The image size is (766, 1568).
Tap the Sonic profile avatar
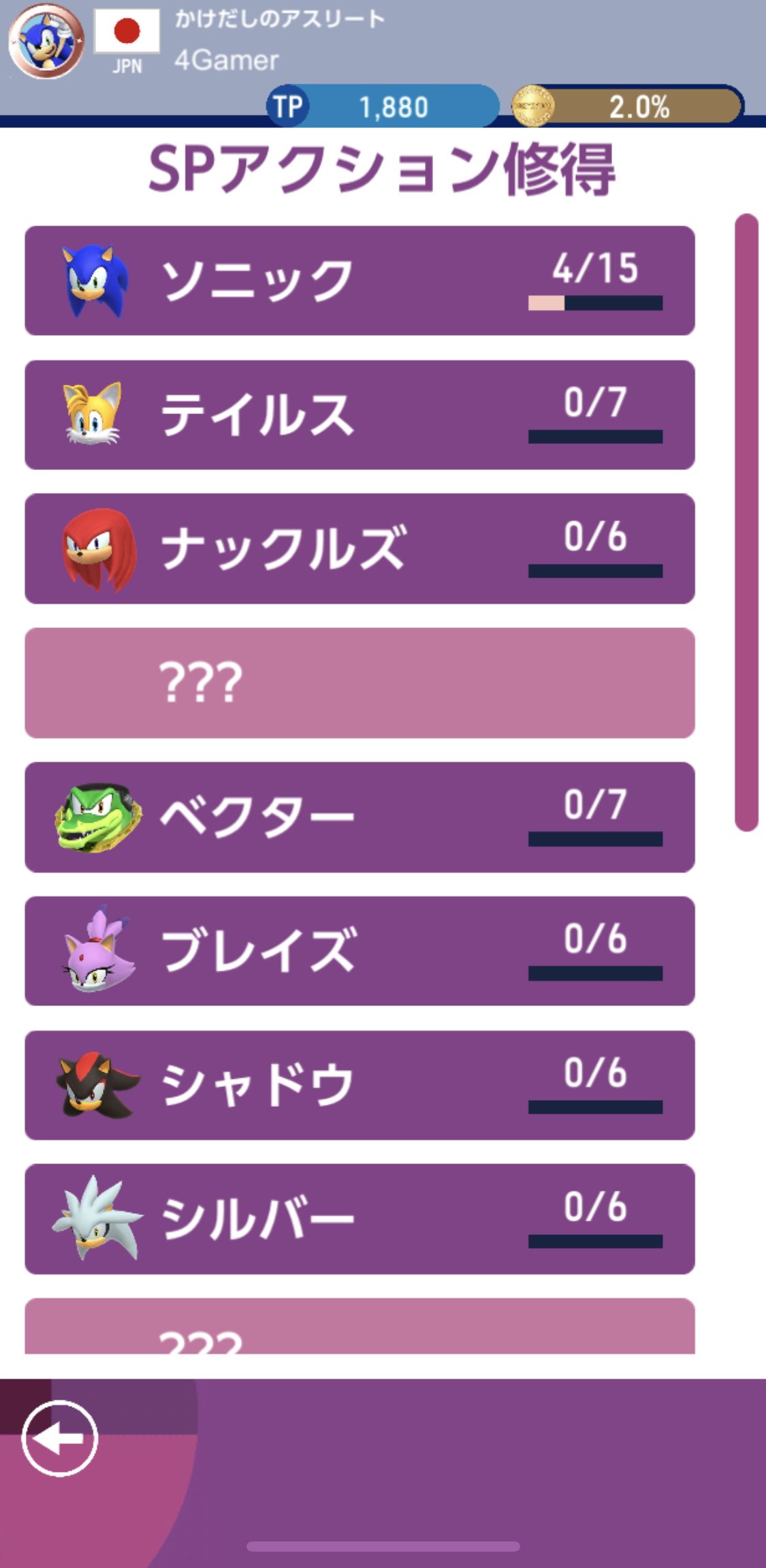[x=46, y=41]
